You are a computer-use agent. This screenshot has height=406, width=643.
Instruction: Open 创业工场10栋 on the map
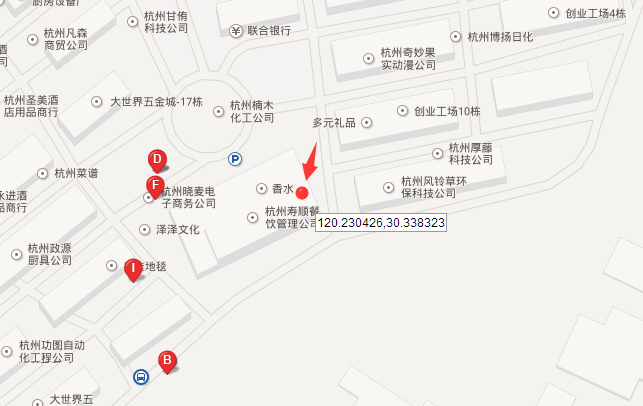pos(403,111)
